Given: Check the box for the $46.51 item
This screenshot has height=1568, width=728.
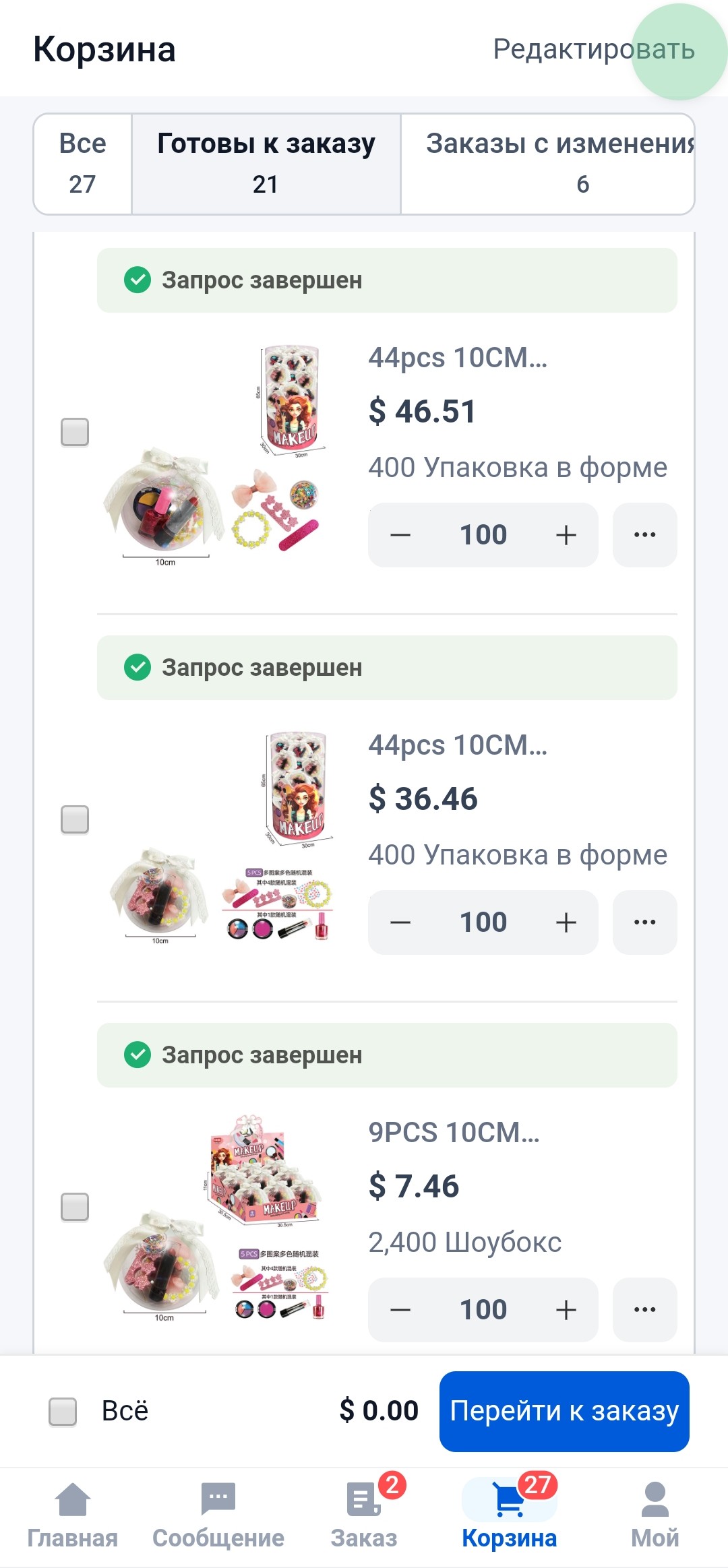Looking at the screenshot, I should pyautogui.click(x=75, y=432).
